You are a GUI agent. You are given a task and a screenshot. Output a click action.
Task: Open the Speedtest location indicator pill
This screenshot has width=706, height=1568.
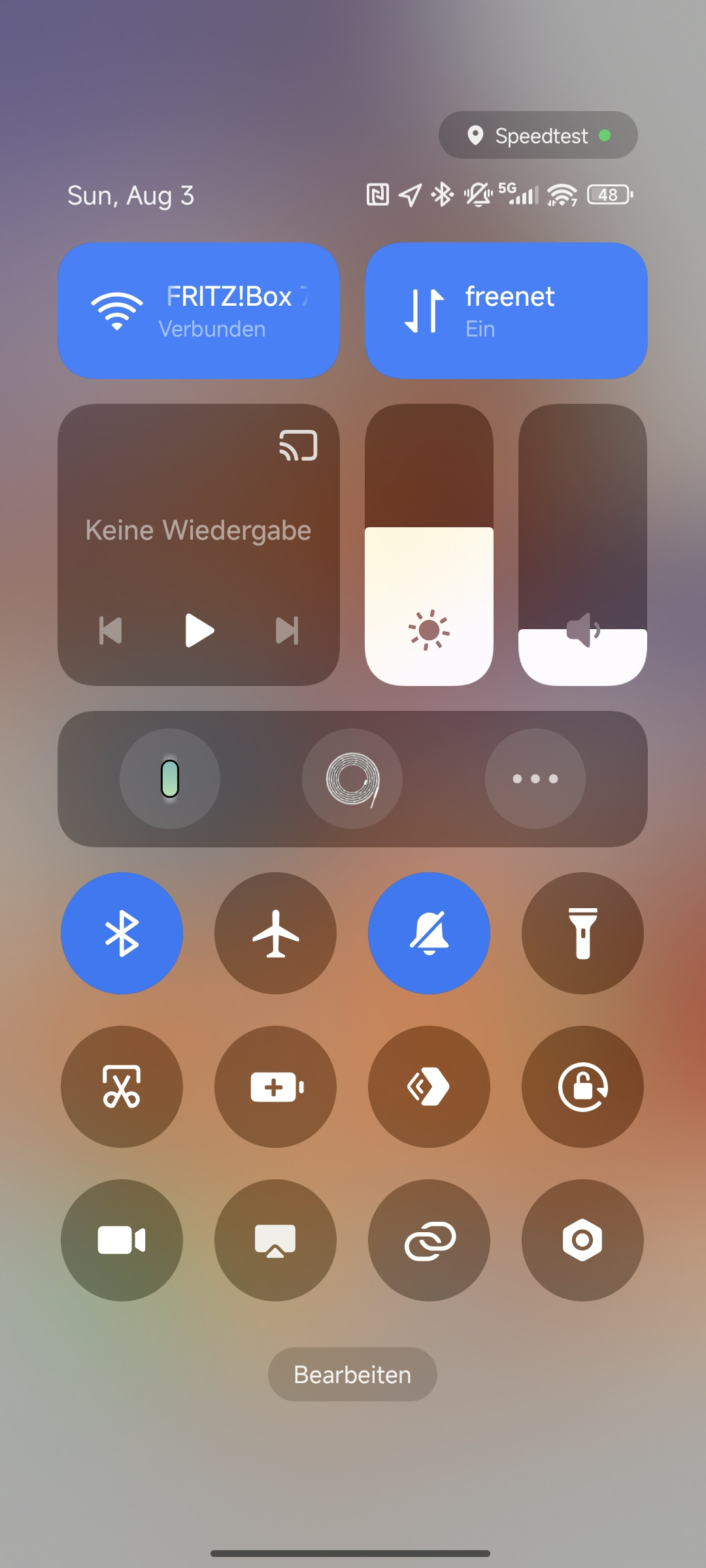538,135
